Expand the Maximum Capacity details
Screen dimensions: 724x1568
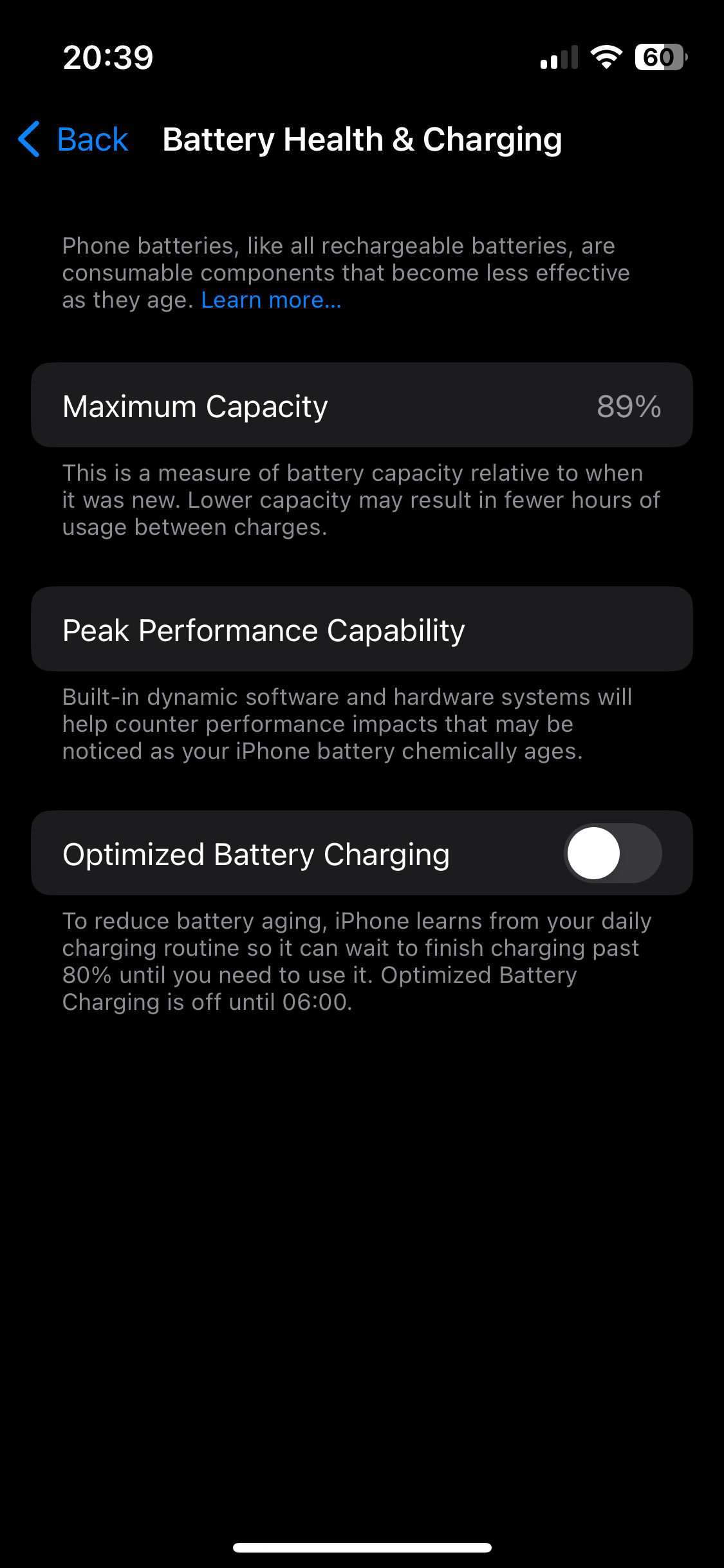[x=362, y=405]
